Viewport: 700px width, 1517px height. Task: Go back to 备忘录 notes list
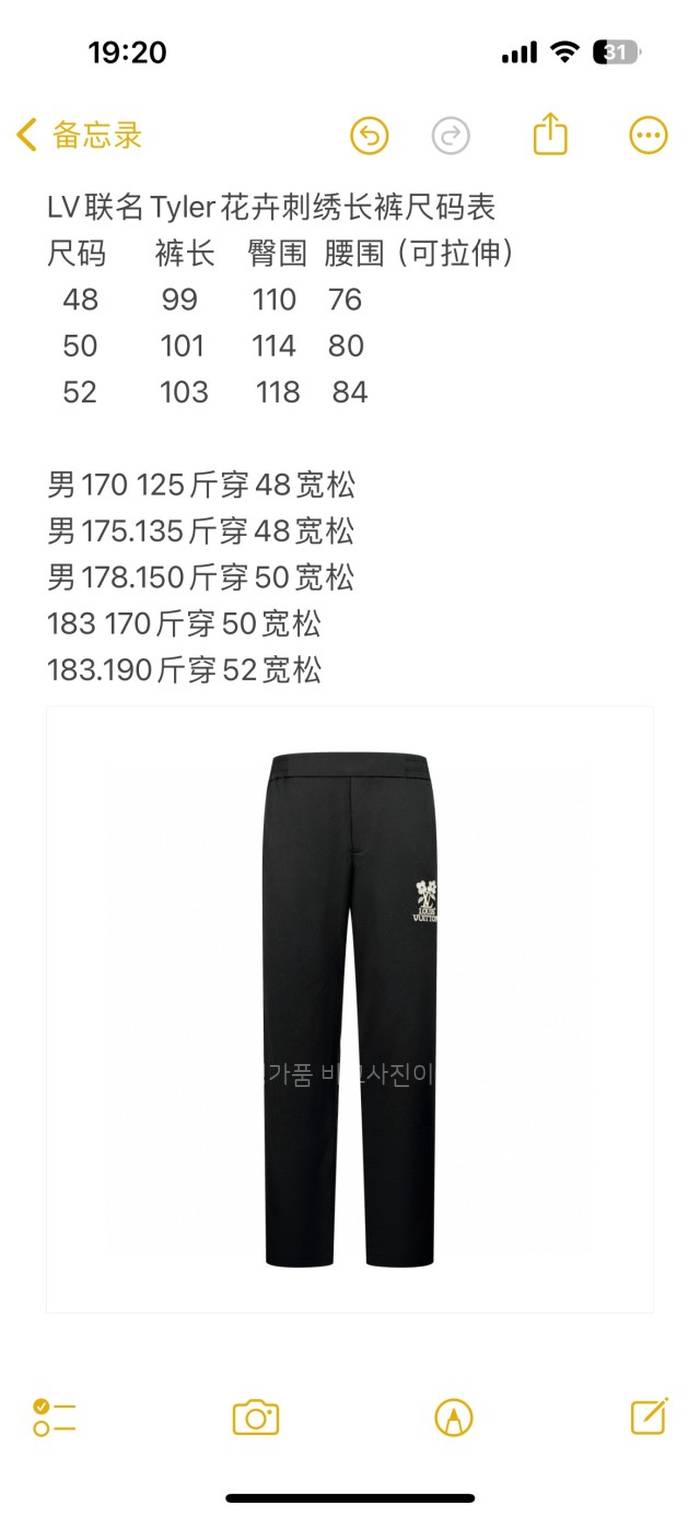coord(80,135)
